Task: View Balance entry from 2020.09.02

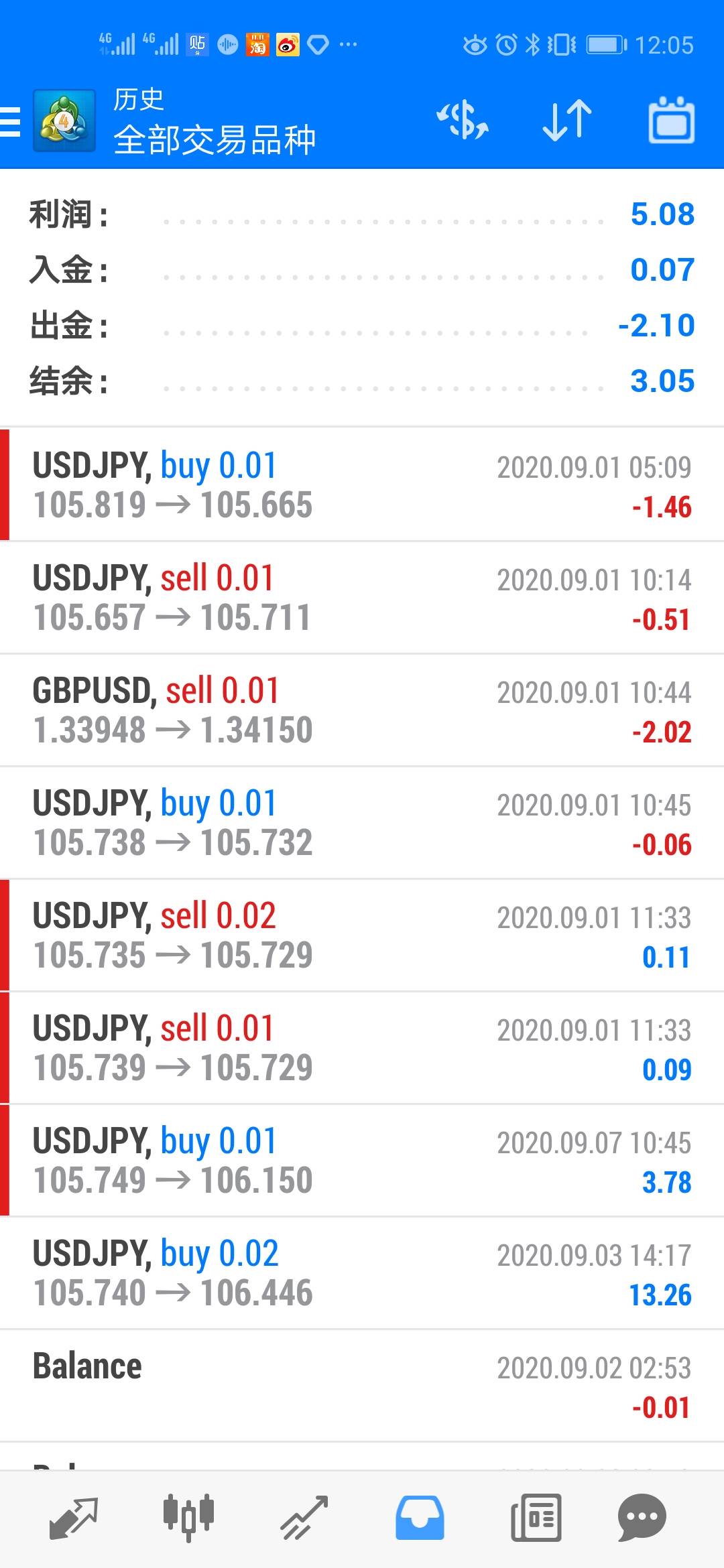Action: (362, 1385)
